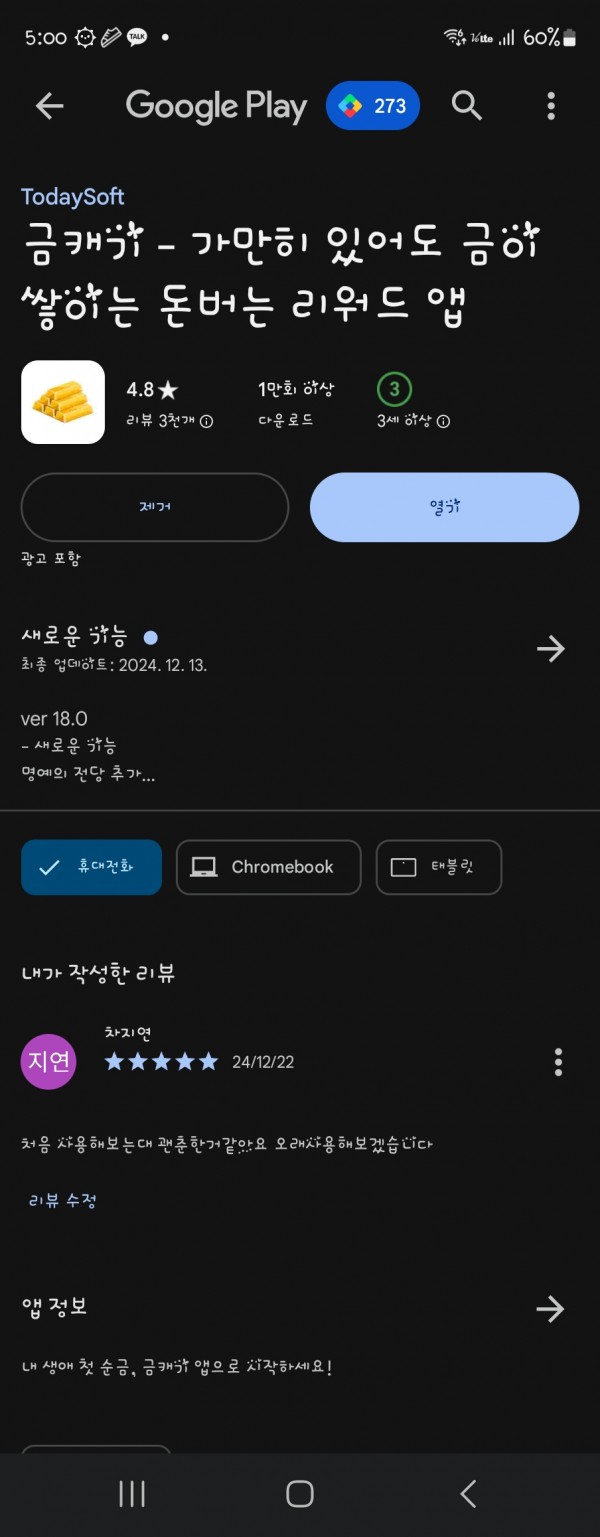Open the top overflow menu
Screen dimensions: 600x1537
tap(551, 106)
